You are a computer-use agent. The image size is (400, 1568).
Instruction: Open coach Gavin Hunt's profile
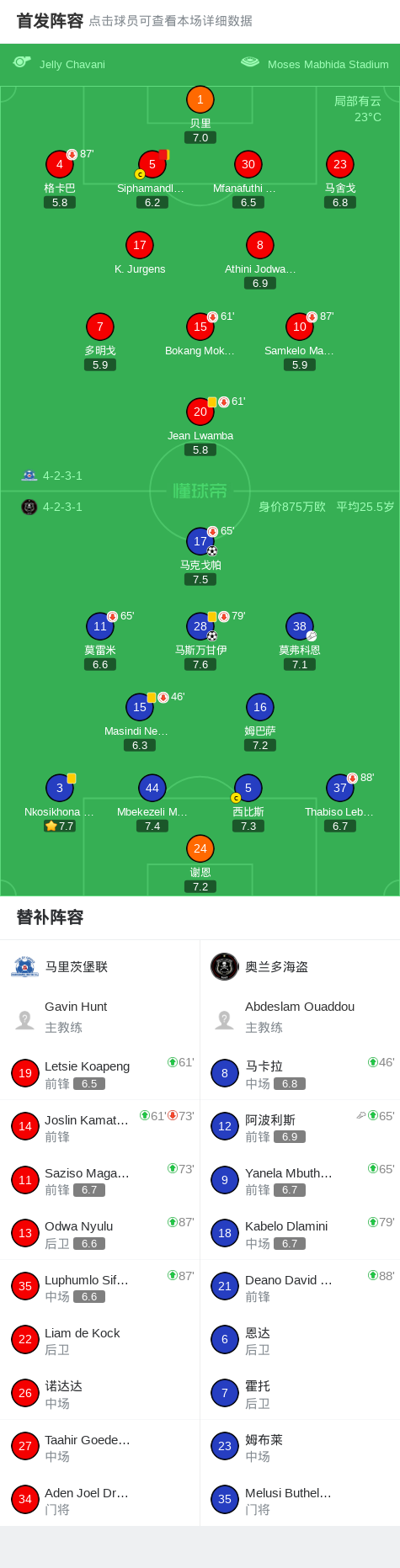[x=100, y=1018]
